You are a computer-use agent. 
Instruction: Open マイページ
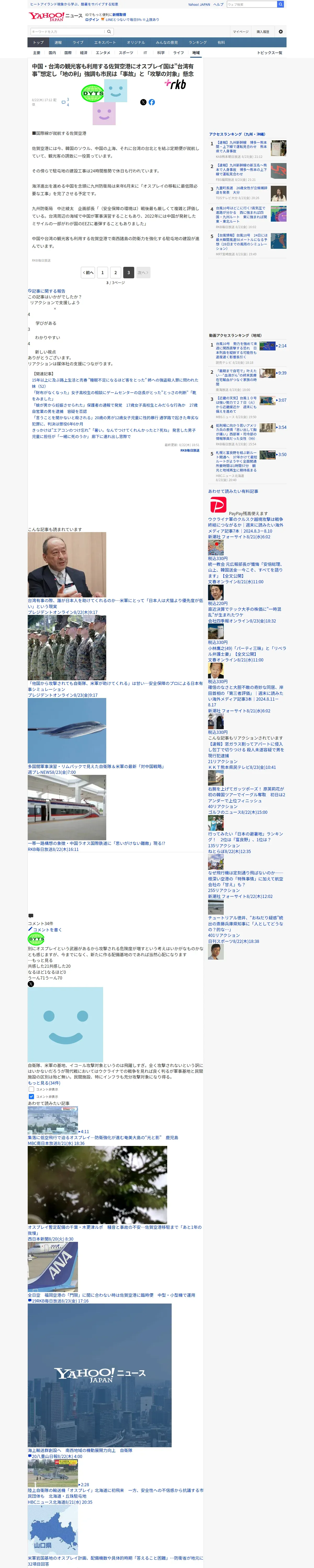240,32
